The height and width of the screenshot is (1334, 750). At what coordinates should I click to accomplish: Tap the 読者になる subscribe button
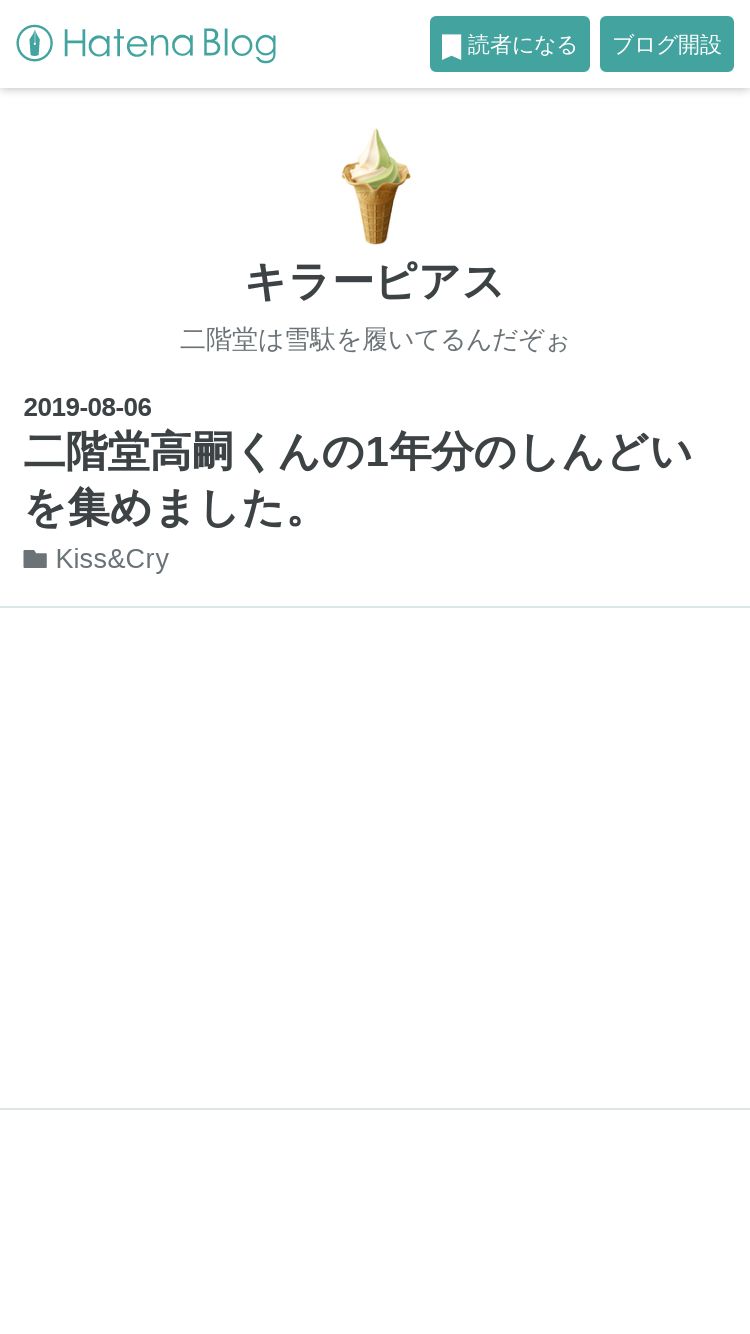(510, 44)
